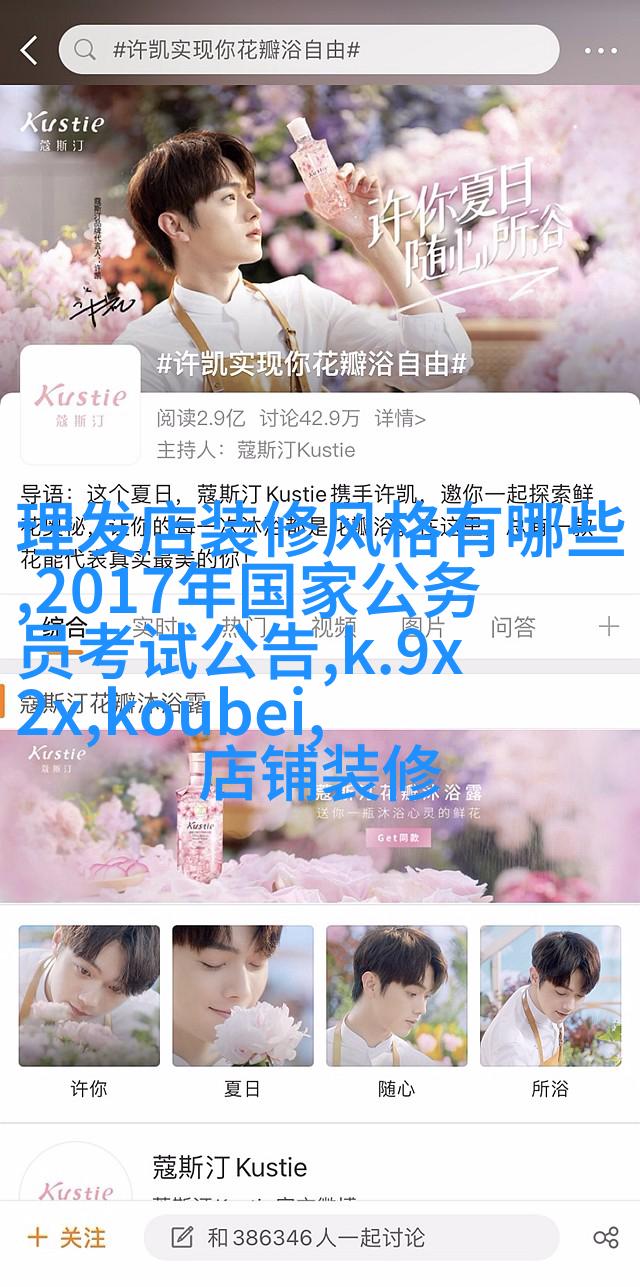Share this topic page

605,1237
